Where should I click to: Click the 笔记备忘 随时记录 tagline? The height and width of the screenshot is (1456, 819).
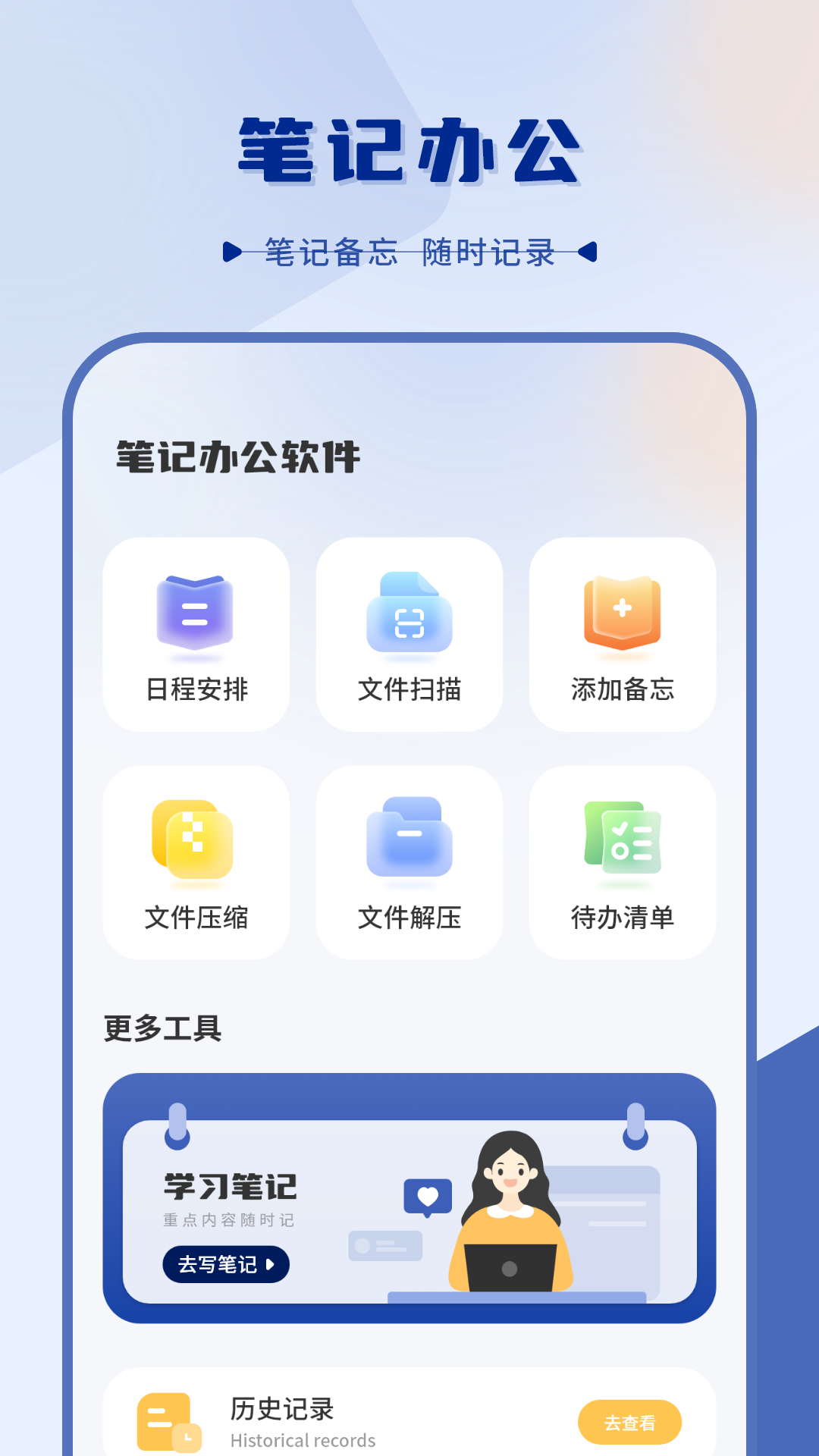tap(409, 253)
